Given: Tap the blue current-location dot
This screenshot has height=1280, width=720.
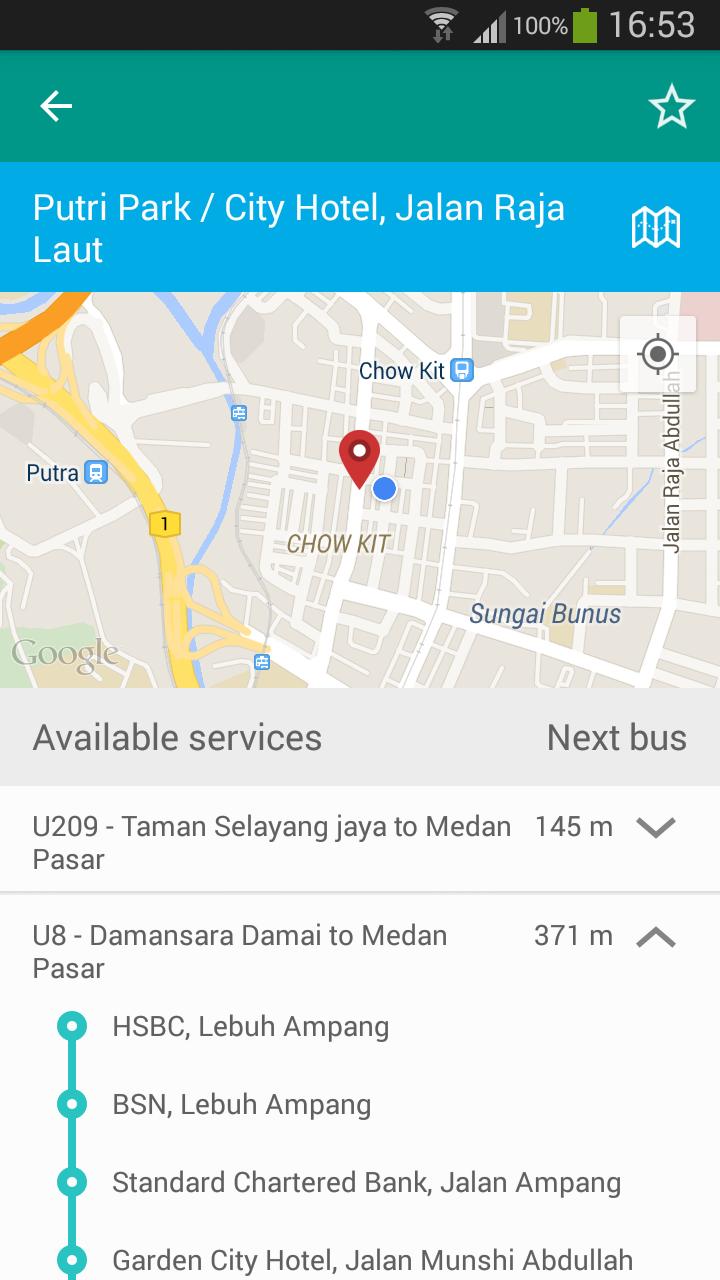Looking at the screenshot, I should (384, 489).
